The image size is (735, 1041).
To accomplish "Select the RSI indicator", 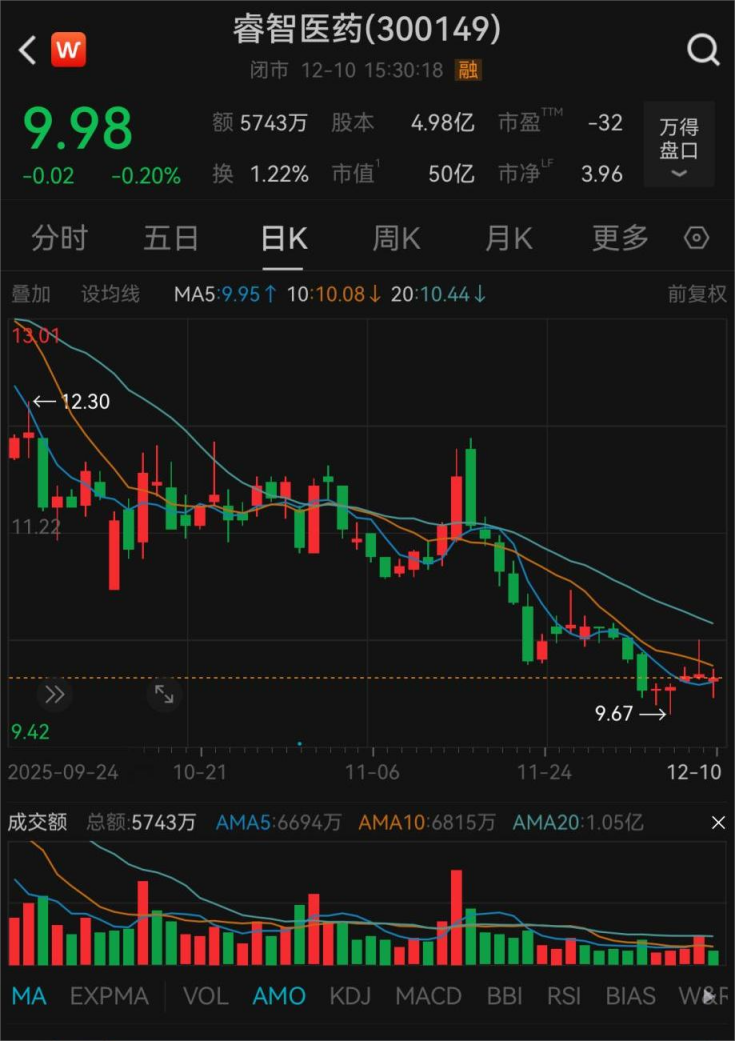I will tap(565, 996).
